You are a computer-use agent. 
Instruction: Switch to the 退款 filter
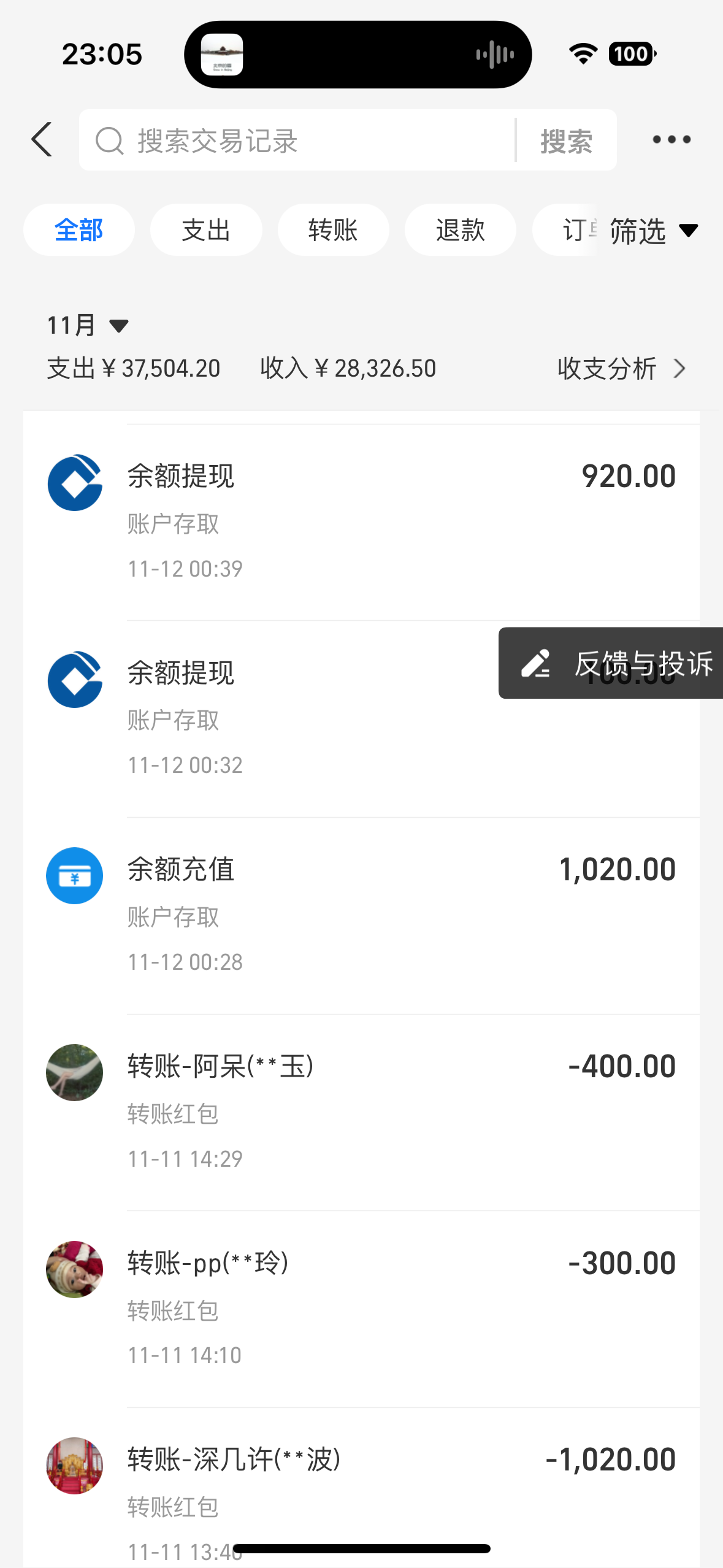460,230
